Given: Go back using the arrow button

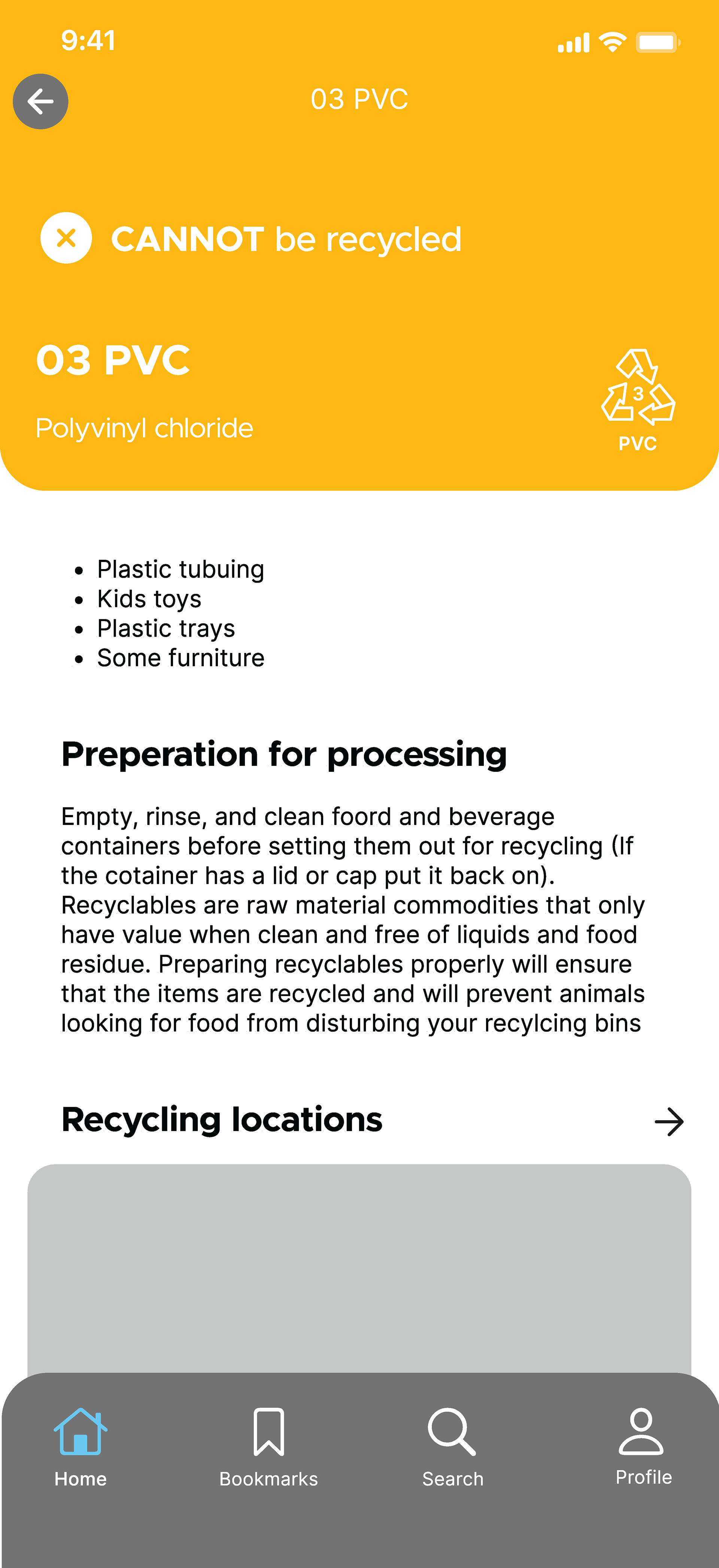Looking at the screenshot, I should tap(40, 101).
